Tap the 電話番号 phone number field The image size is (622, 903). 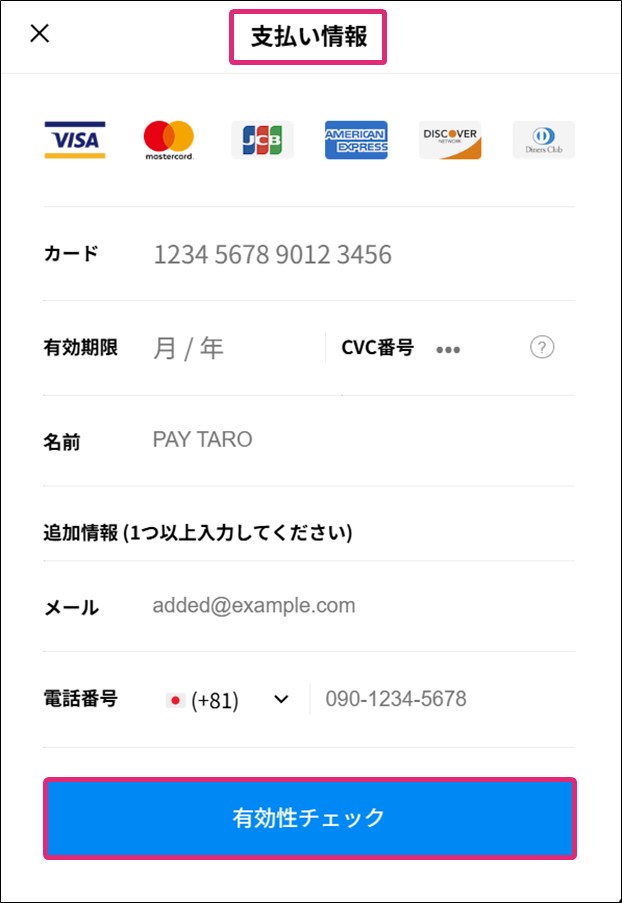[x=440, y=699]
